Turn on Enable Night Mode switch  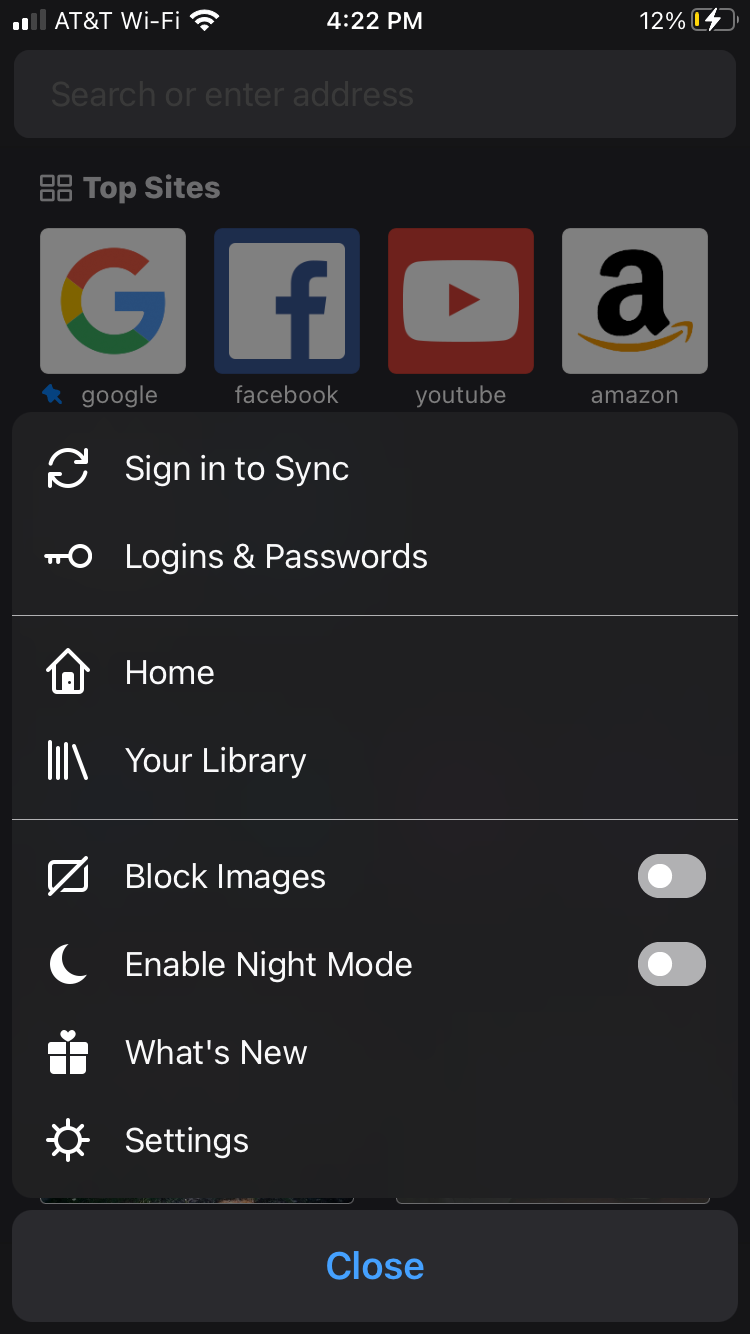[671, 965]
